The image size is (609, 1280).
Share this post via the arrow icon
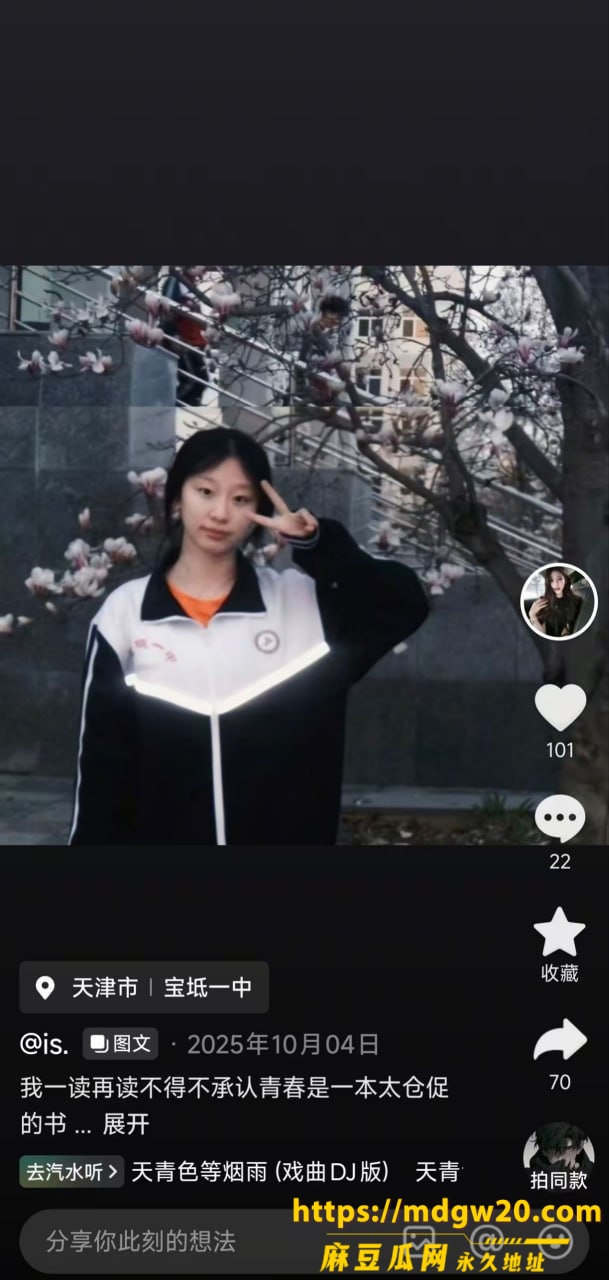(560, 1041)
